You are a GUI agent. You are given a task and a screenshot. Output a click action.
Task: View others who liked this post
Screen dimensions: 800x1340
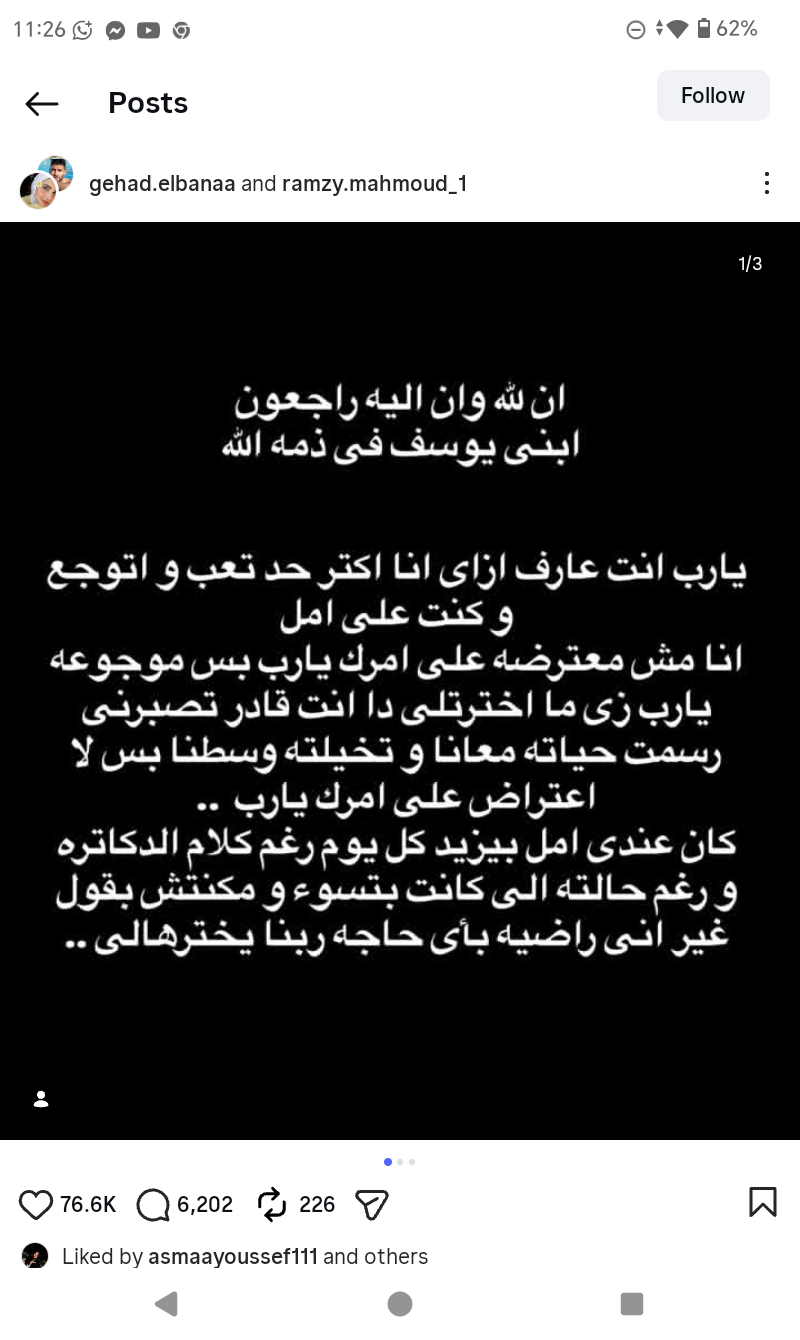pyautogui.click(x=396, y=1257)
